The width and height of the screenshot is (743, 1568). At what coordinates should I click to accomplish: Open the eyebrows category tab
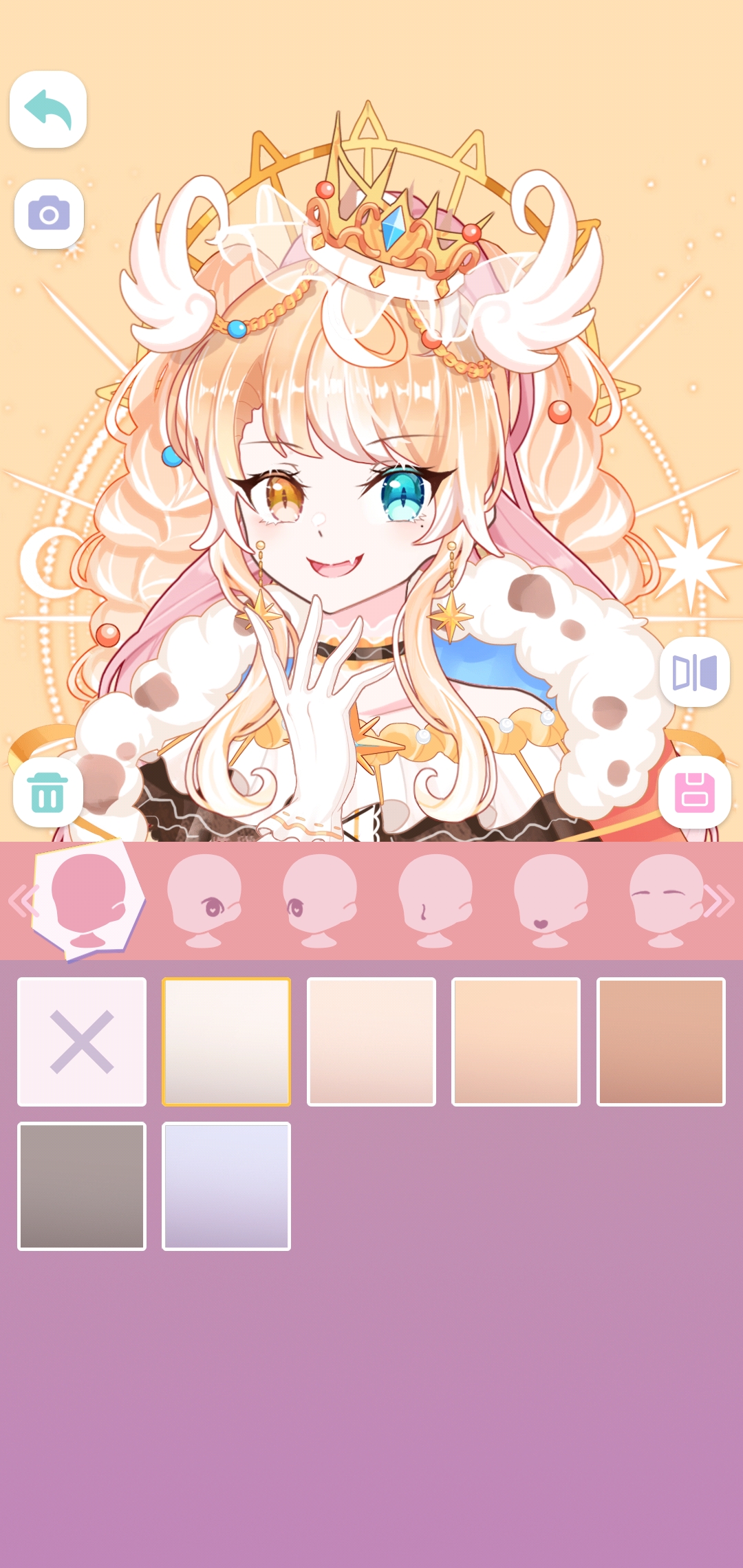[x=665, y=900]
